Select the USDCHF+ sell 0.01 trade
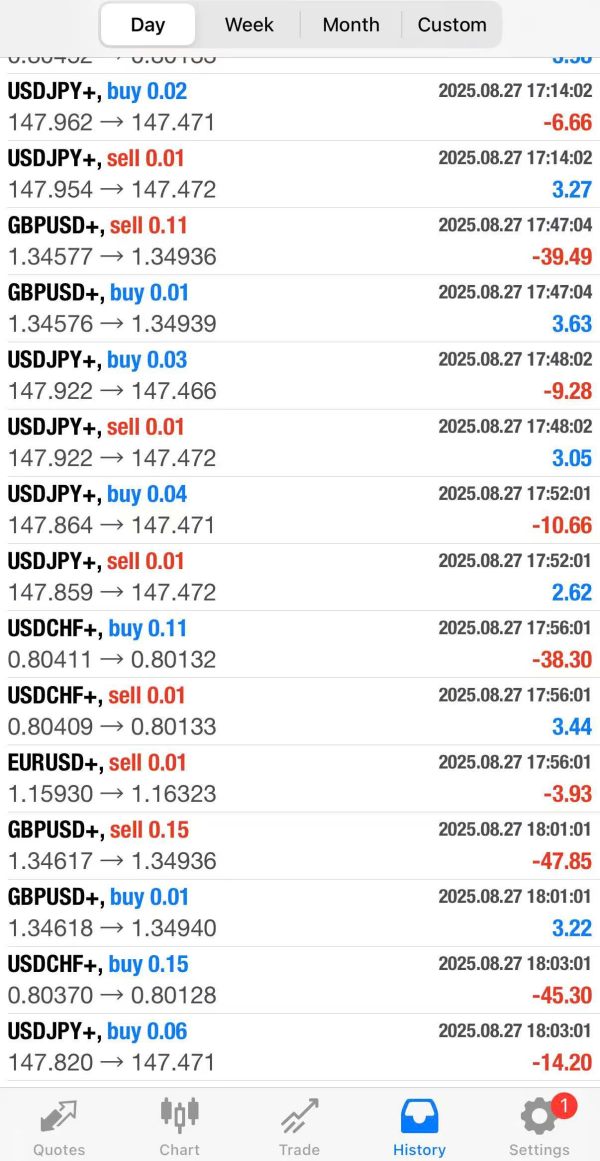Image resolution: width=600 pixels, height=1161 pixels. [300, 712]
